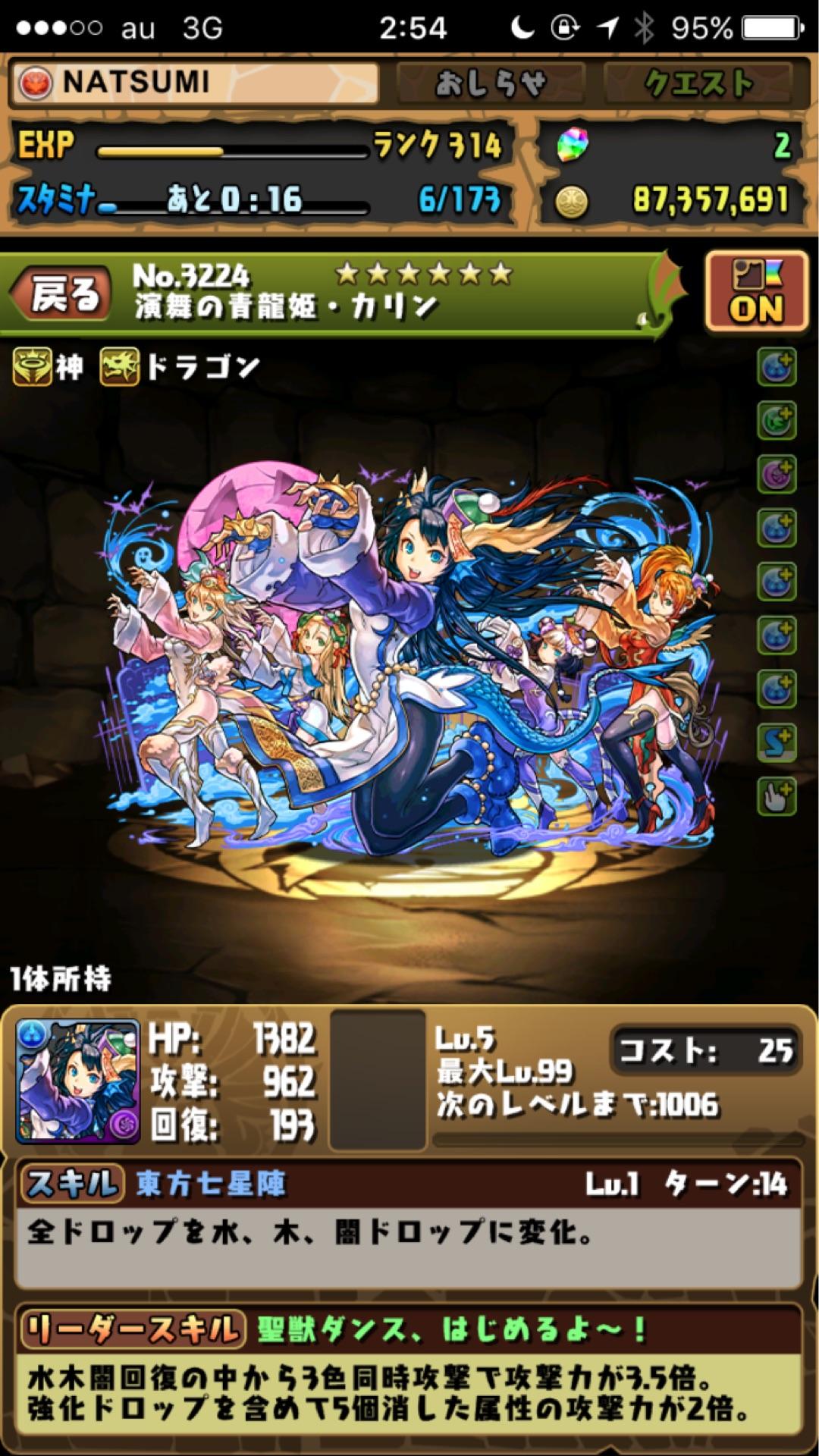Tap the skill boost S awakening icon

(x=776, y=742)
